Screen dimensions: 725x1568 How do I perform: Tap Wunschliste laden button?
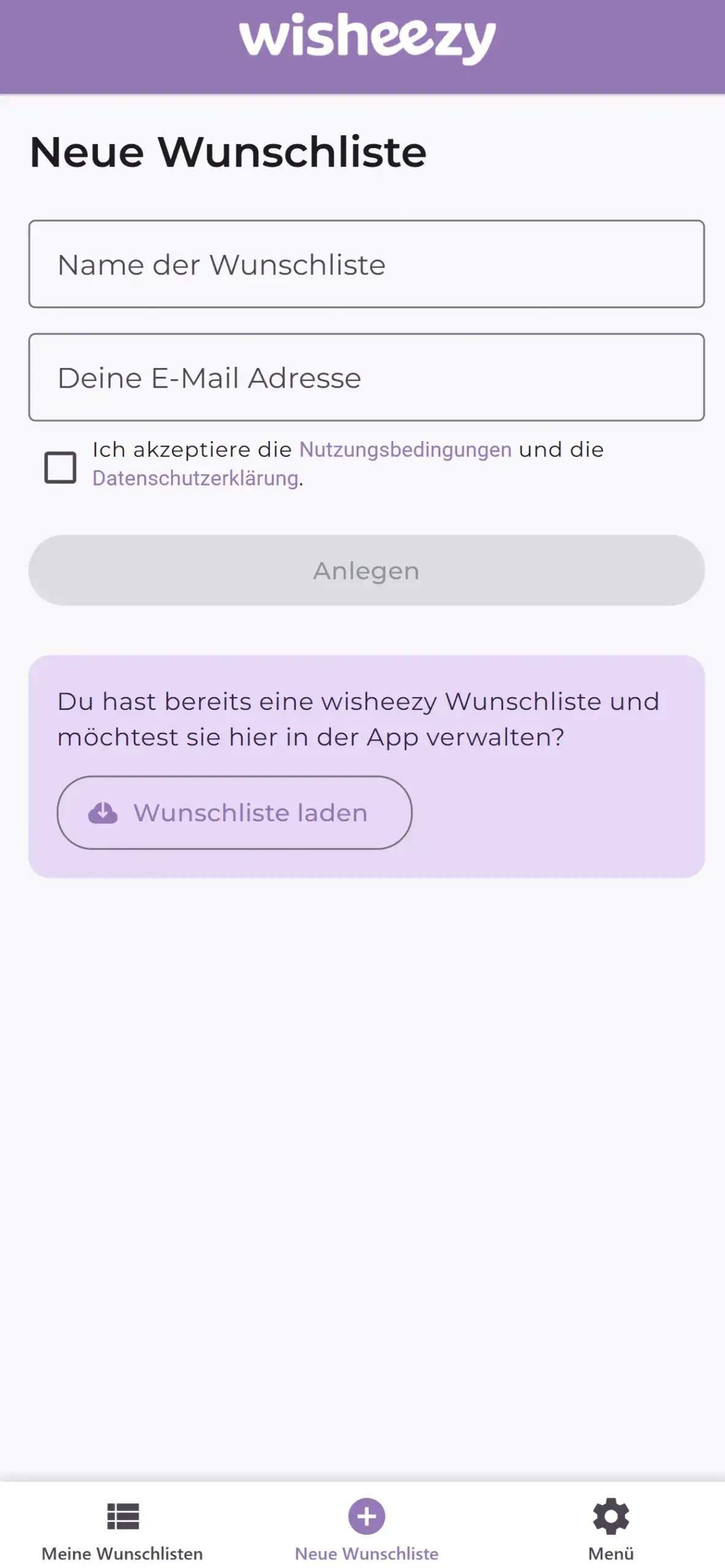(x=235, y=813)
